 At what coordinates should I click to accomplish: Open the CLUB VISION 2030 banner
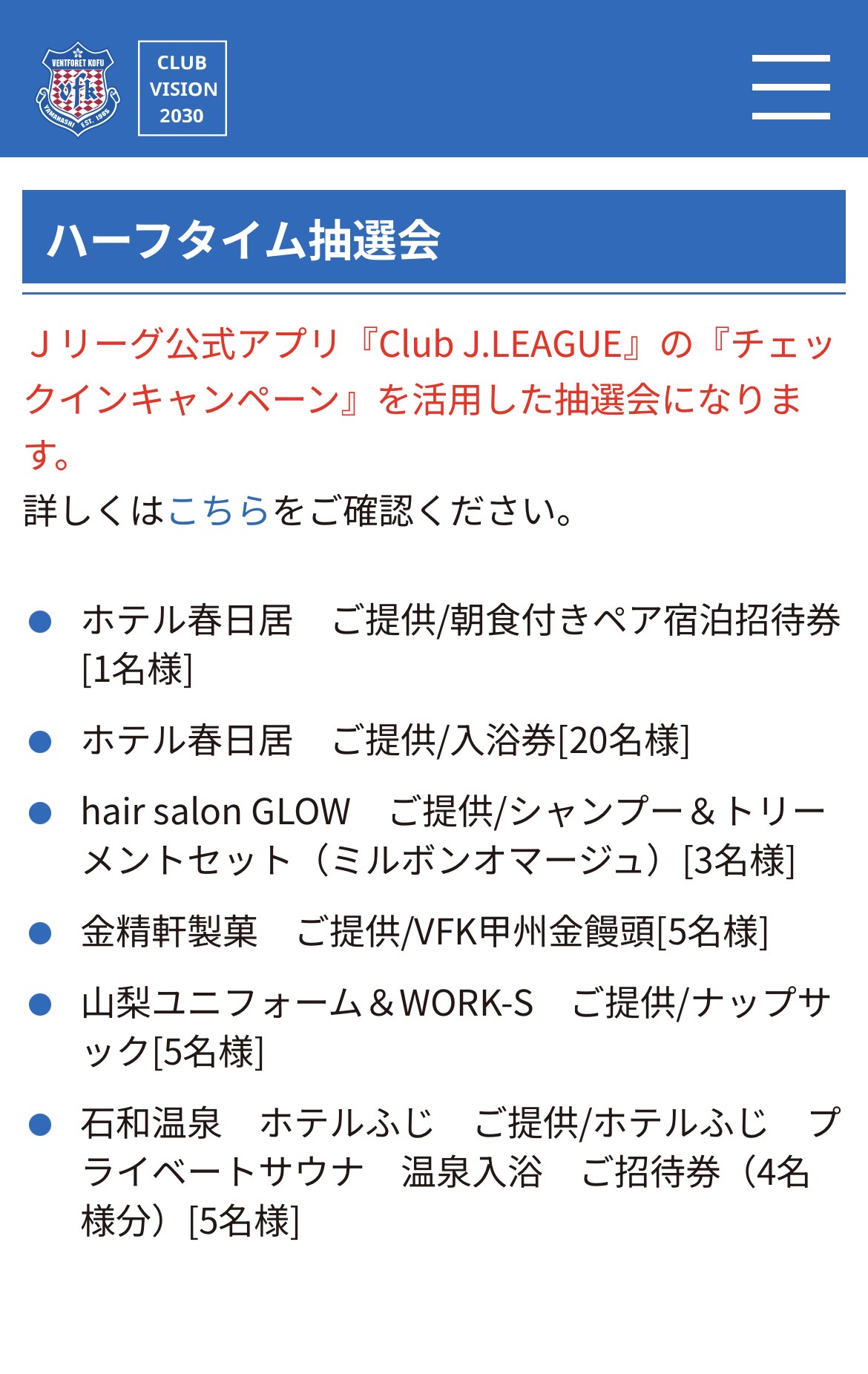[x=183, y=88]
